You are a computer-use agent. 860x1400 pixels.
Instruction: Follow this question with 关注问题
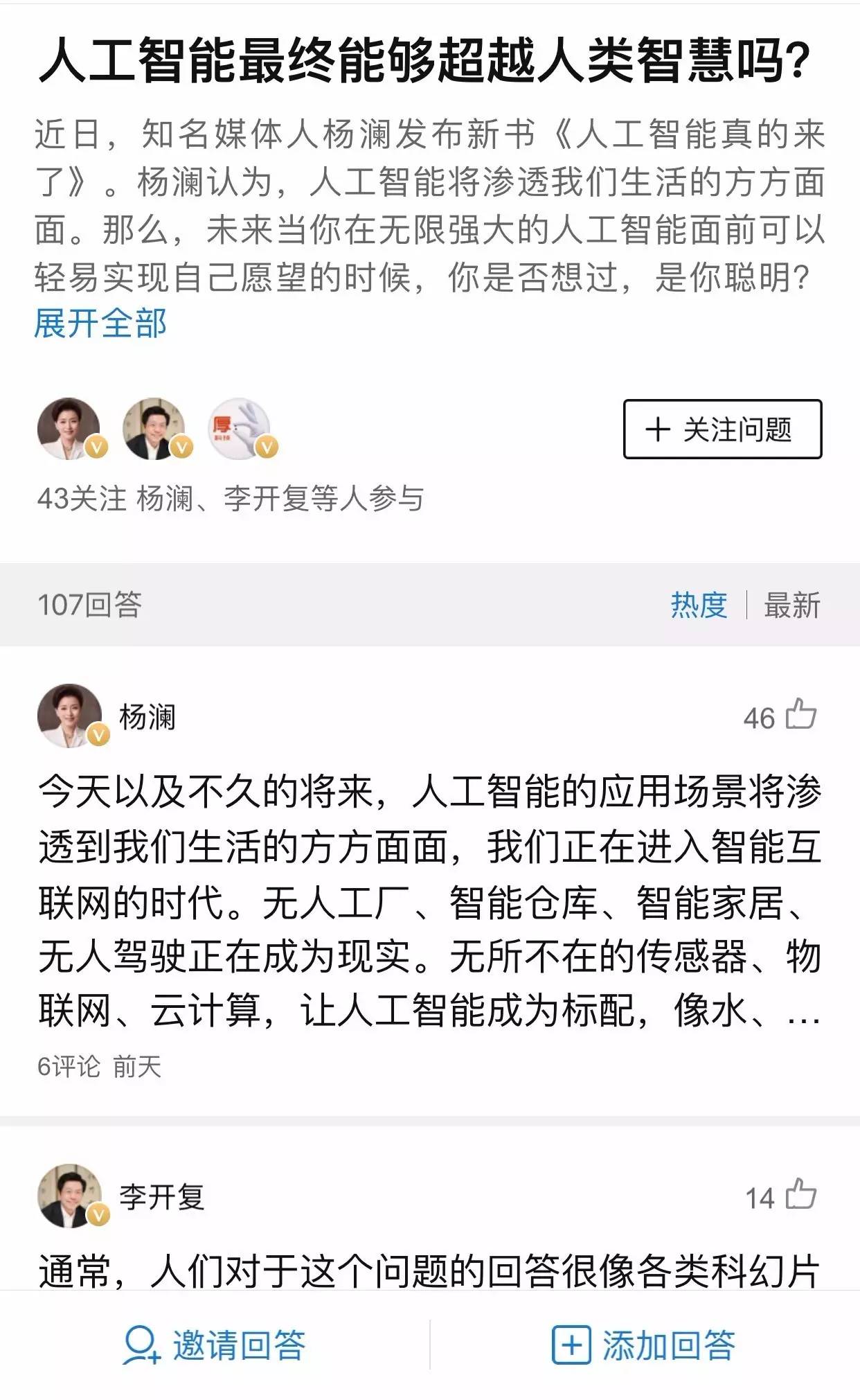[x=722, y=429]
